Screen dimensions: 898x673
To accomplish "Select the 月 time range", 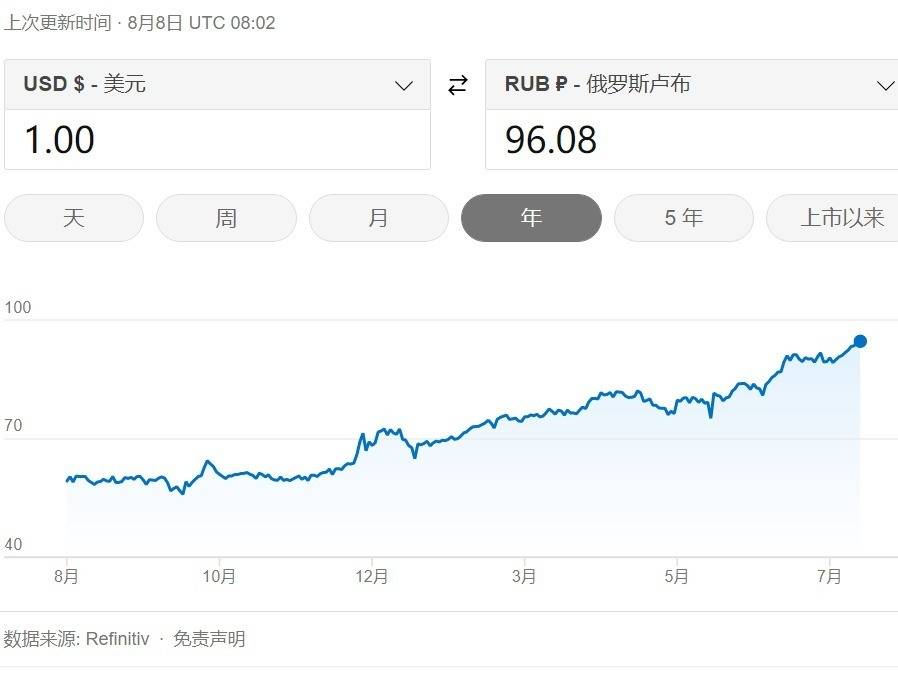I will click(x=379, y=218).
